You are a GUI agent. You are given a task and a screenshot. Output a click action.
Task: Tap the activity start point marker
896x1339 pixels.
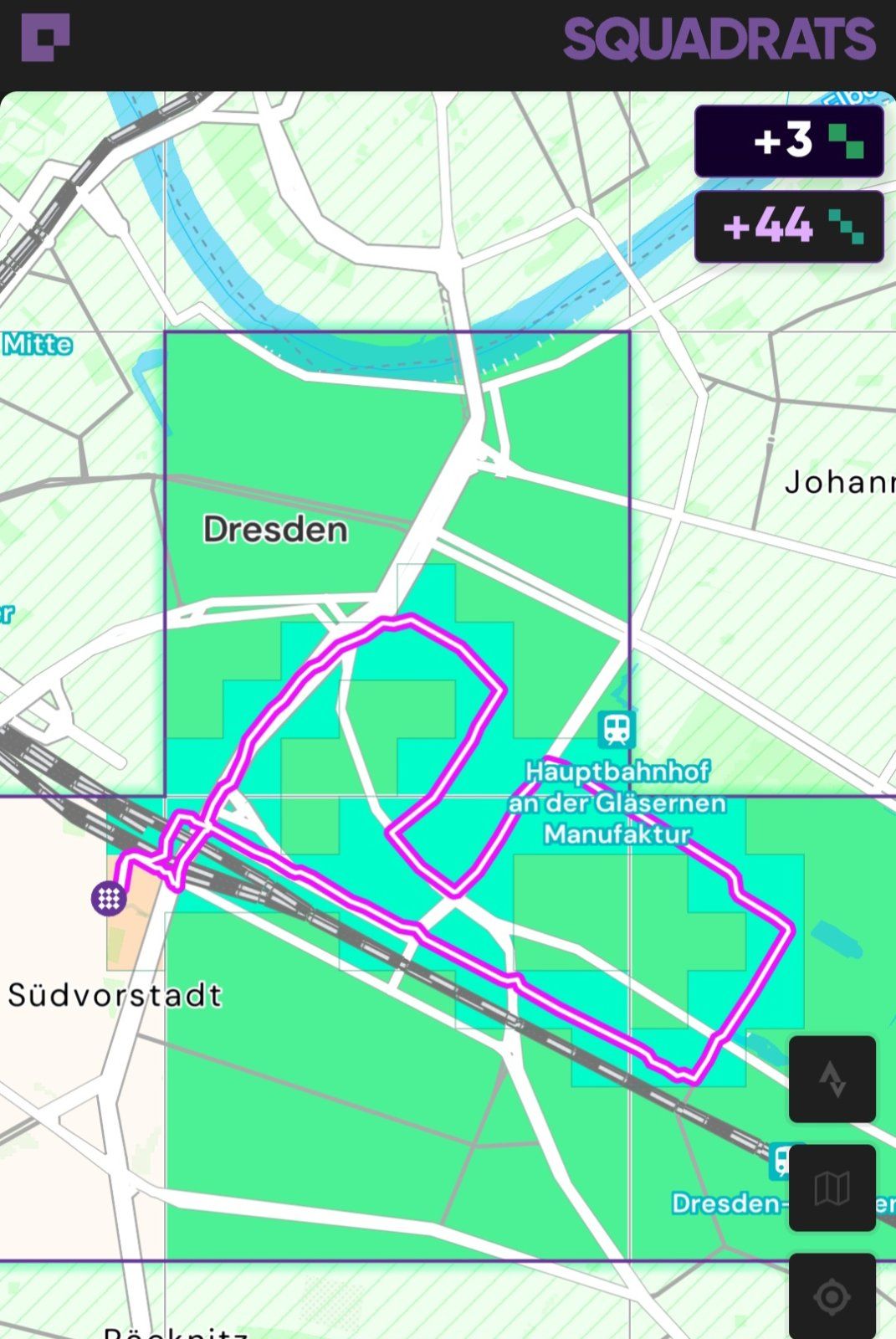109,899
